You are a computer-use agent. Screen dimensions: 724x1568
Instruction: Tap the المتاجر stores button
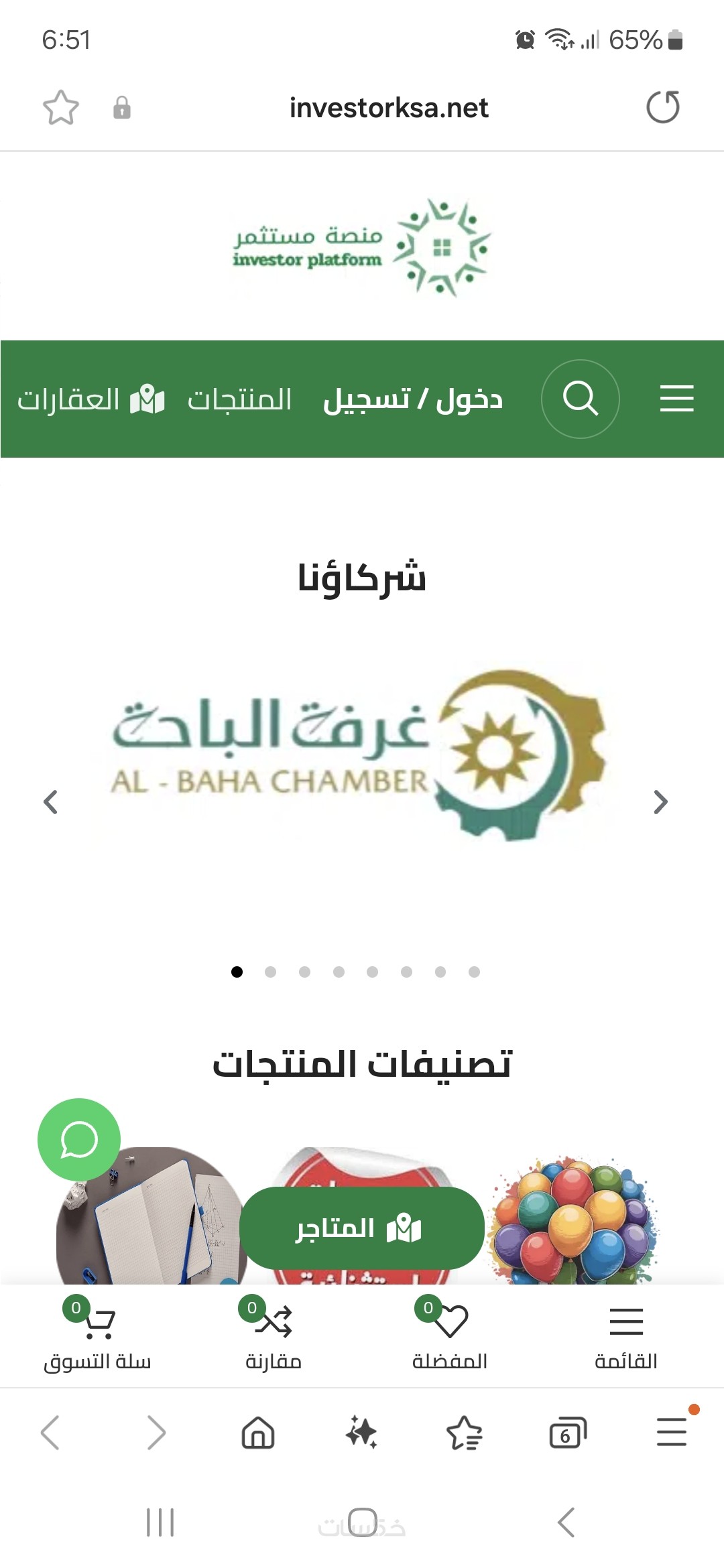tap(361, 1228)
